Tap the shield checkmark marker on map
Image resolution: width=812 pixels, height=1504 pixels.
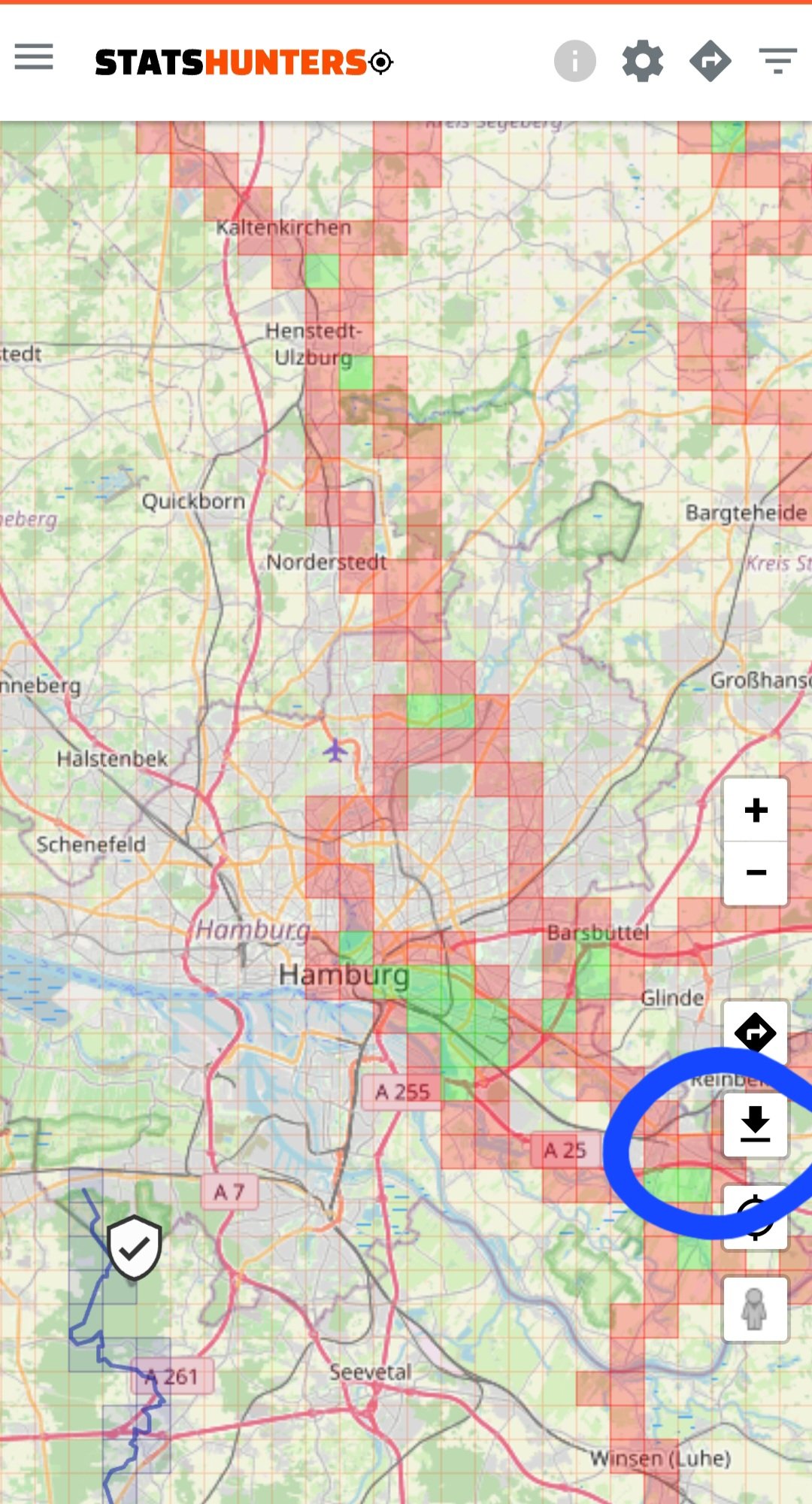[135, 1248]
